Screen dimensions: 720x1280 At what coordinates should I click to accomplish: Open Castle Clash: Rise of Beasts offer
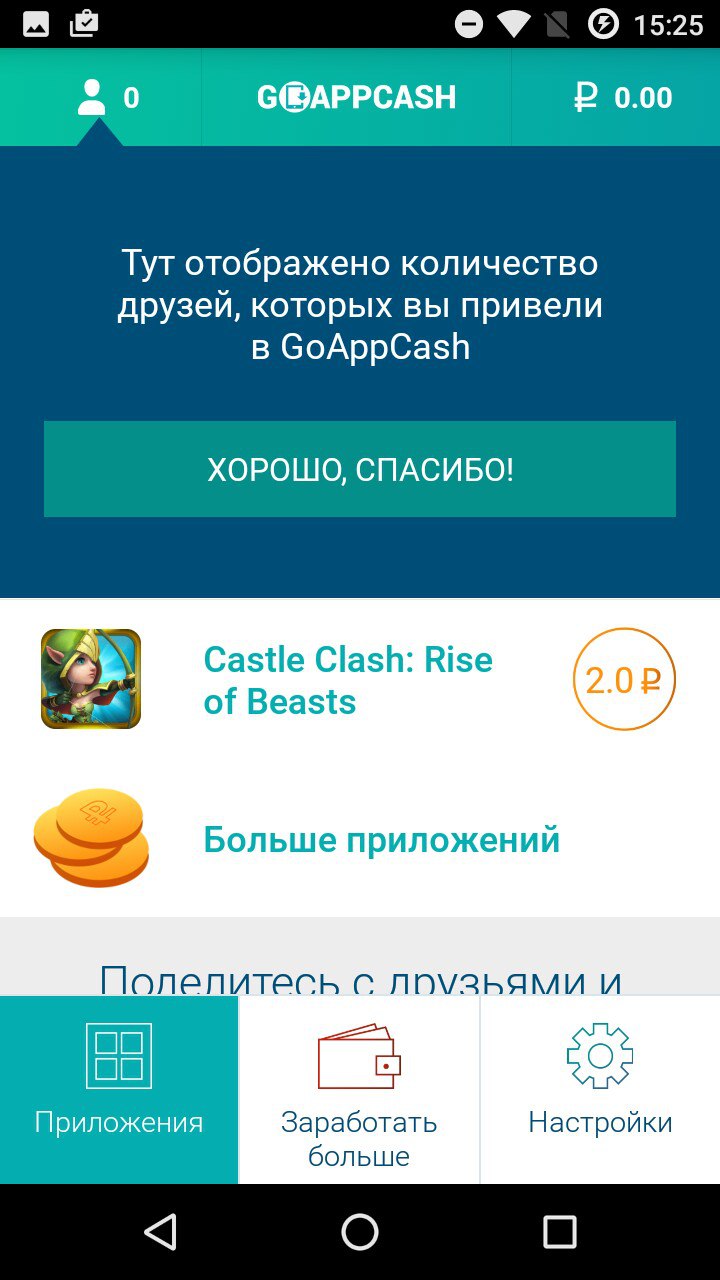[x=348, y=680]
